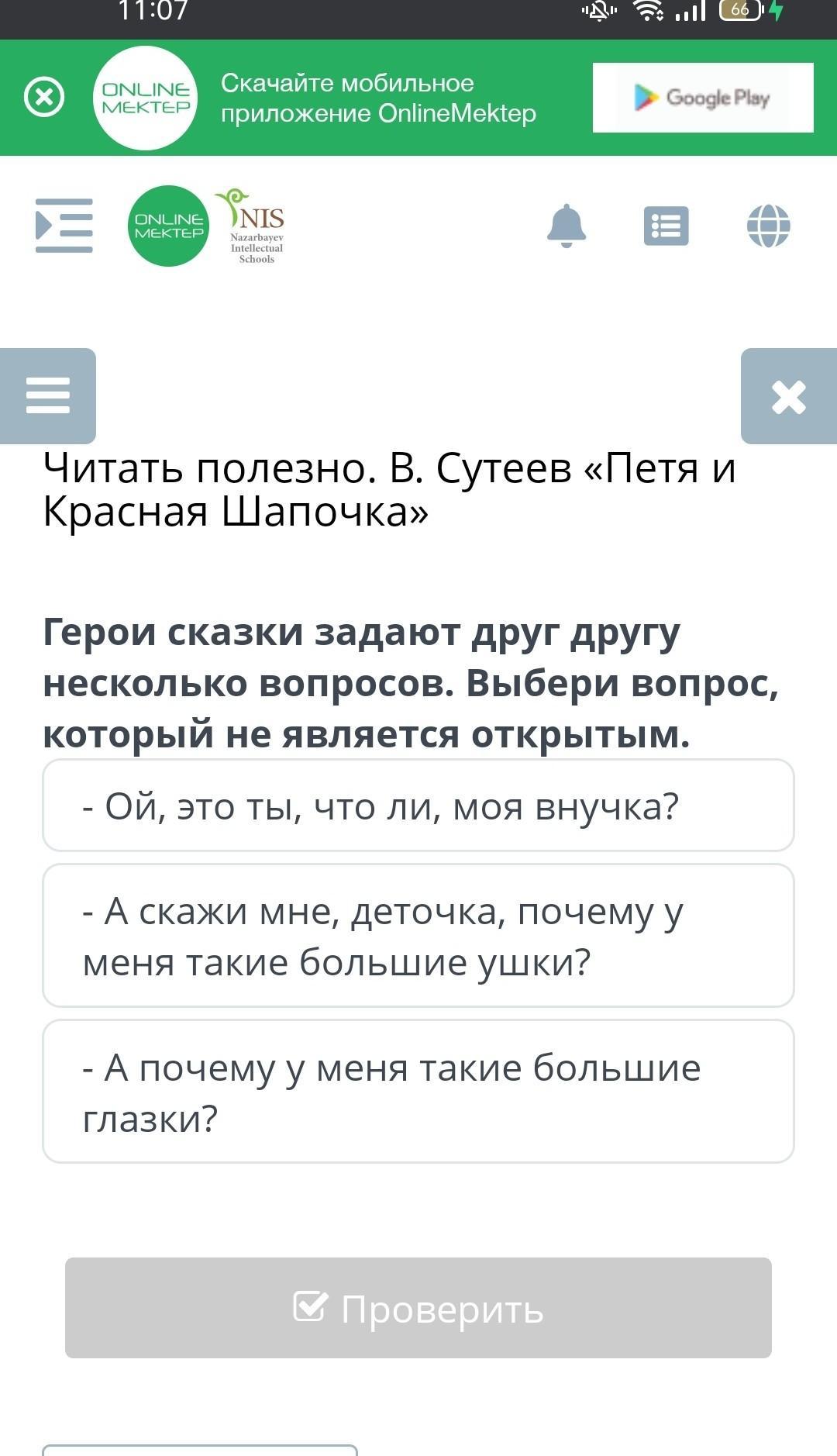837x1456 pixels.
Task: Select answer "Ой, это ты, что ли, моя внучка?"
Action: click(418, 806)
